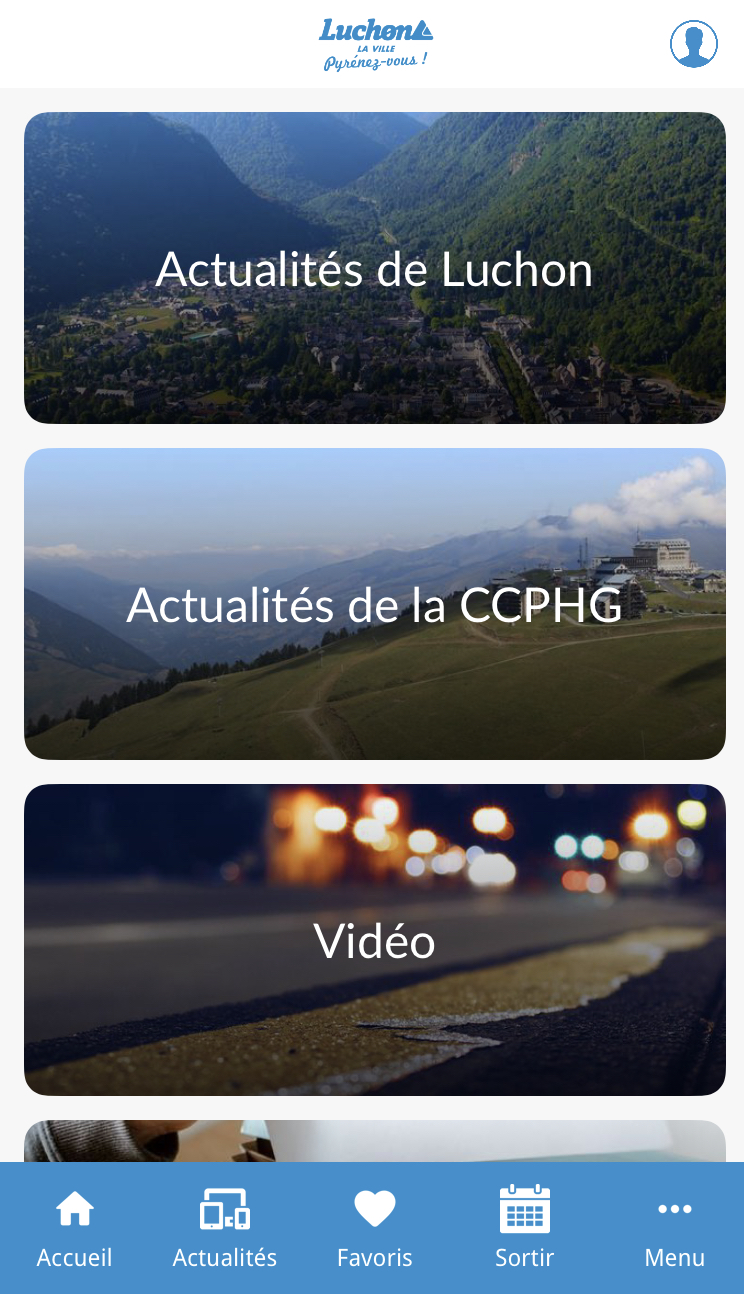
Task: Navigate to the Sortir tab
Action: pyautogui.click(x=524, y=1258)
